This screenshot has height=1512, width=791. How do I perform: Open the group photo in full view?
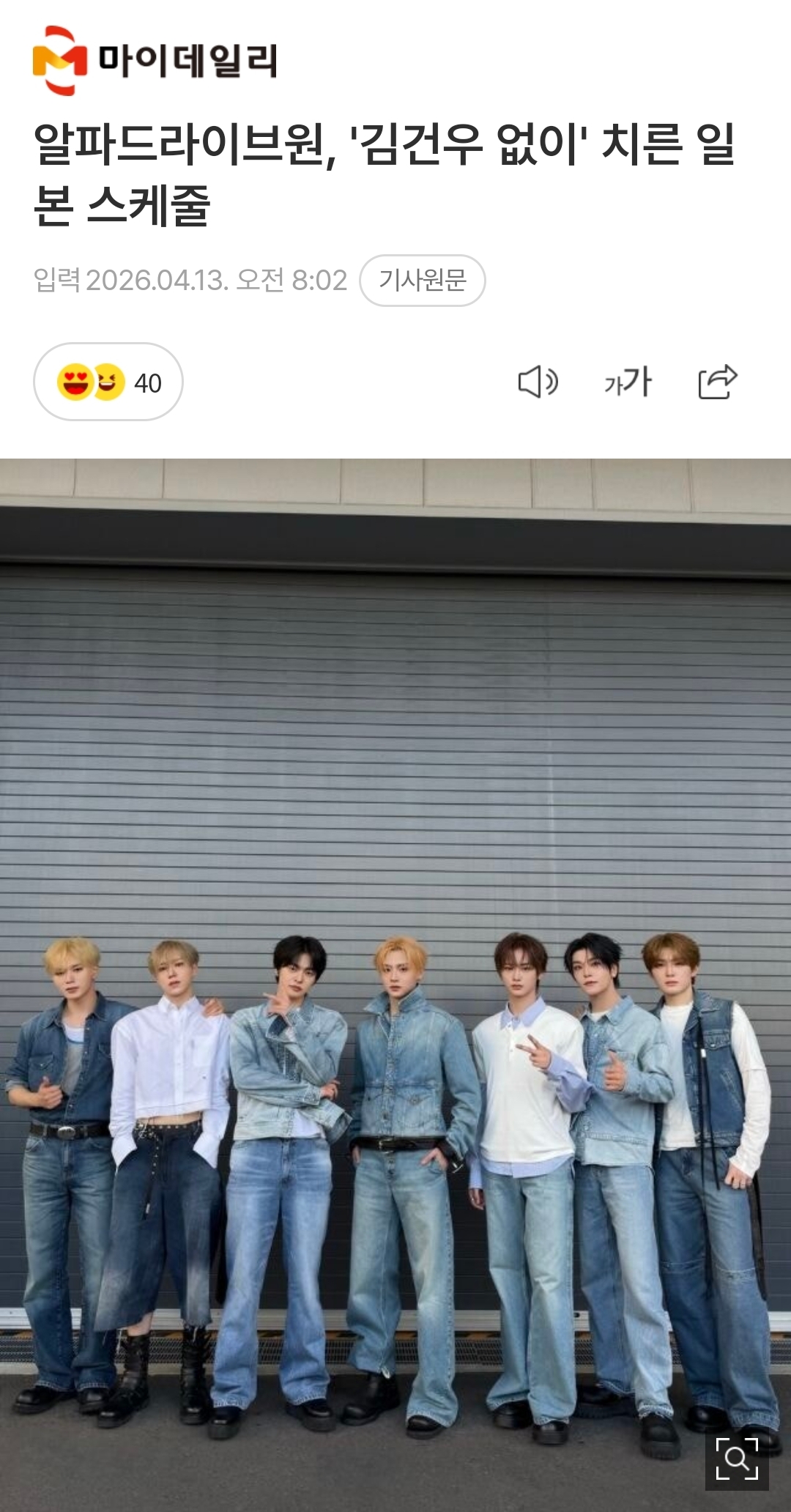click(x=395, y=952)
